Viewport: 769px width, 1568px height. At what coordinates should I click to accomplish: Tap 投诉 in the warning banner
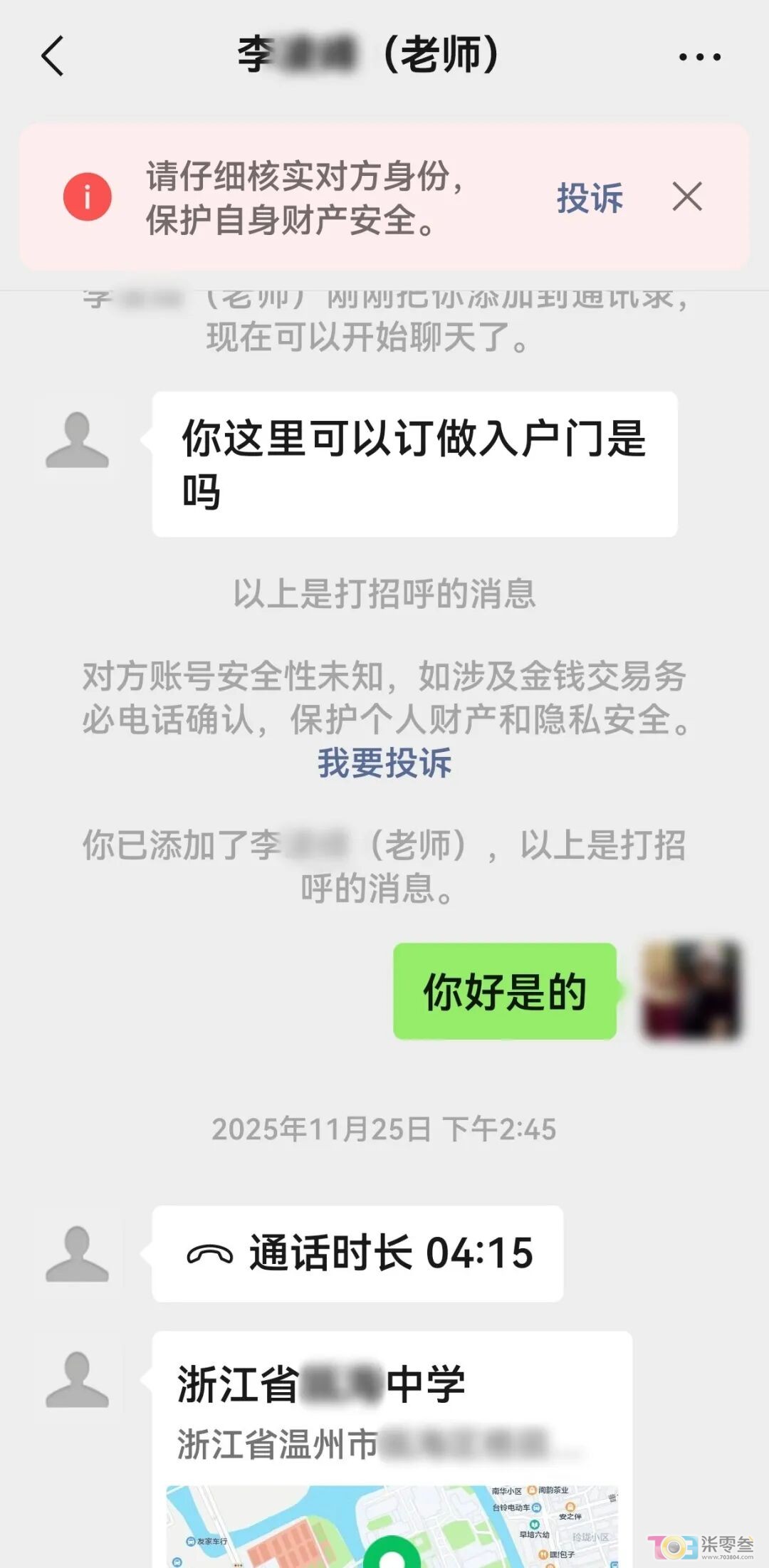point(590,197)
